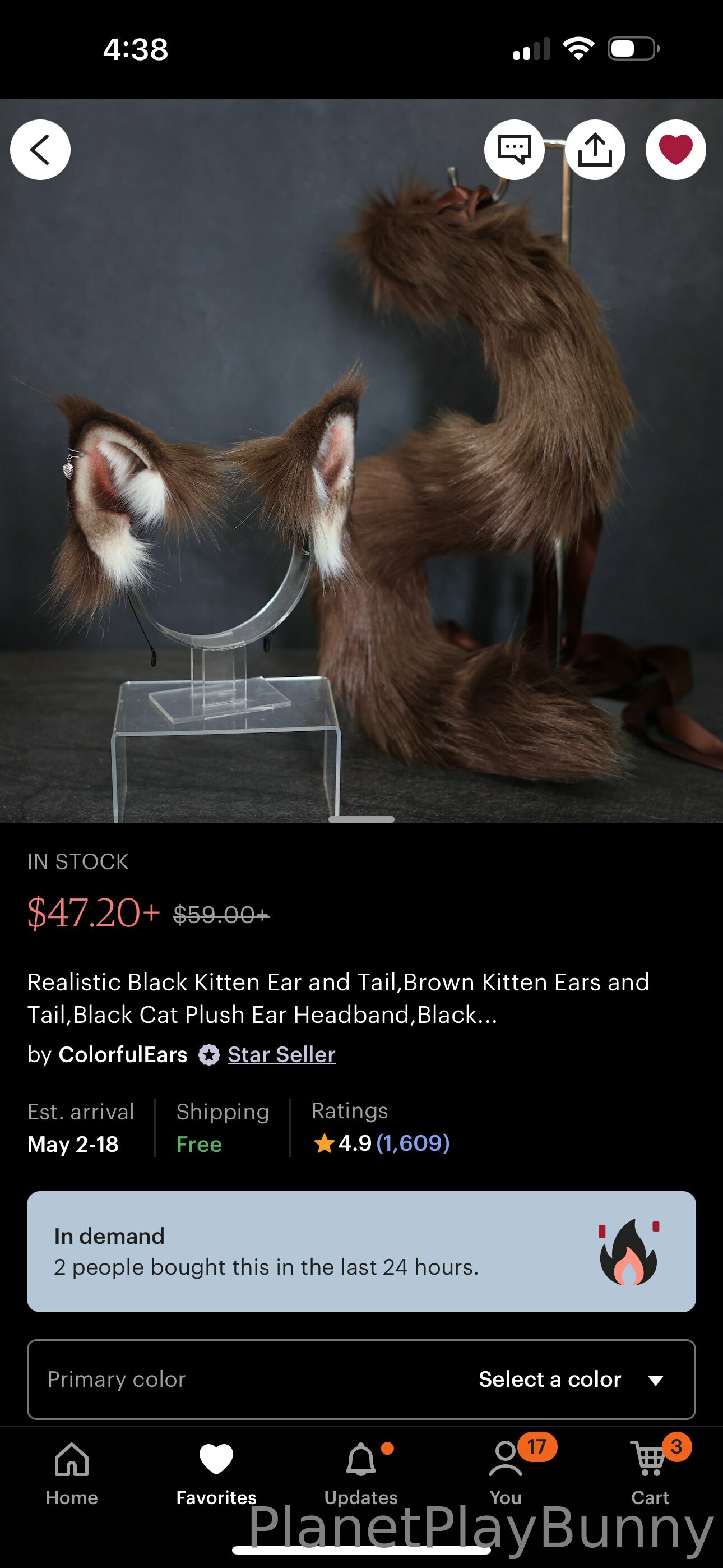
Task: Message the seller via chat icon
Action: click(515, 150)
